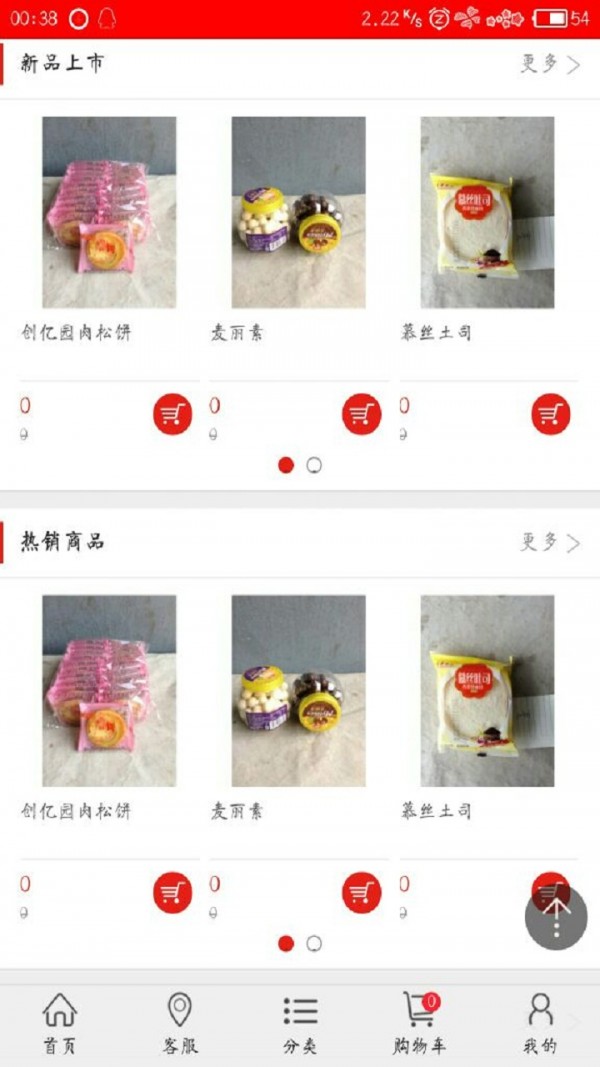View the 购物车 tab
The image size is (600, 1067).
[419, 1025]
